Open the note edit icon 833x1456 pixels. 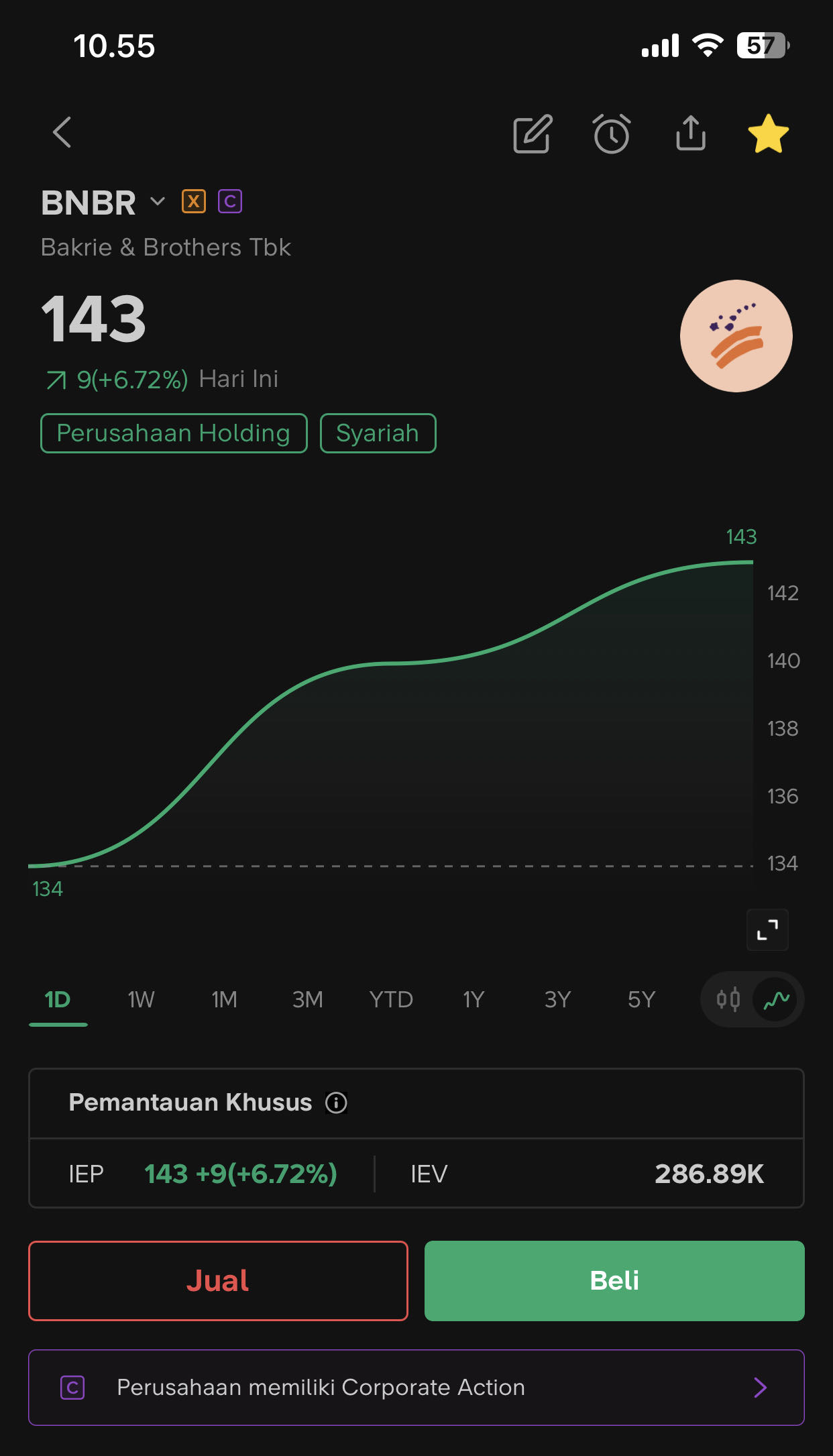pos(533,133)
